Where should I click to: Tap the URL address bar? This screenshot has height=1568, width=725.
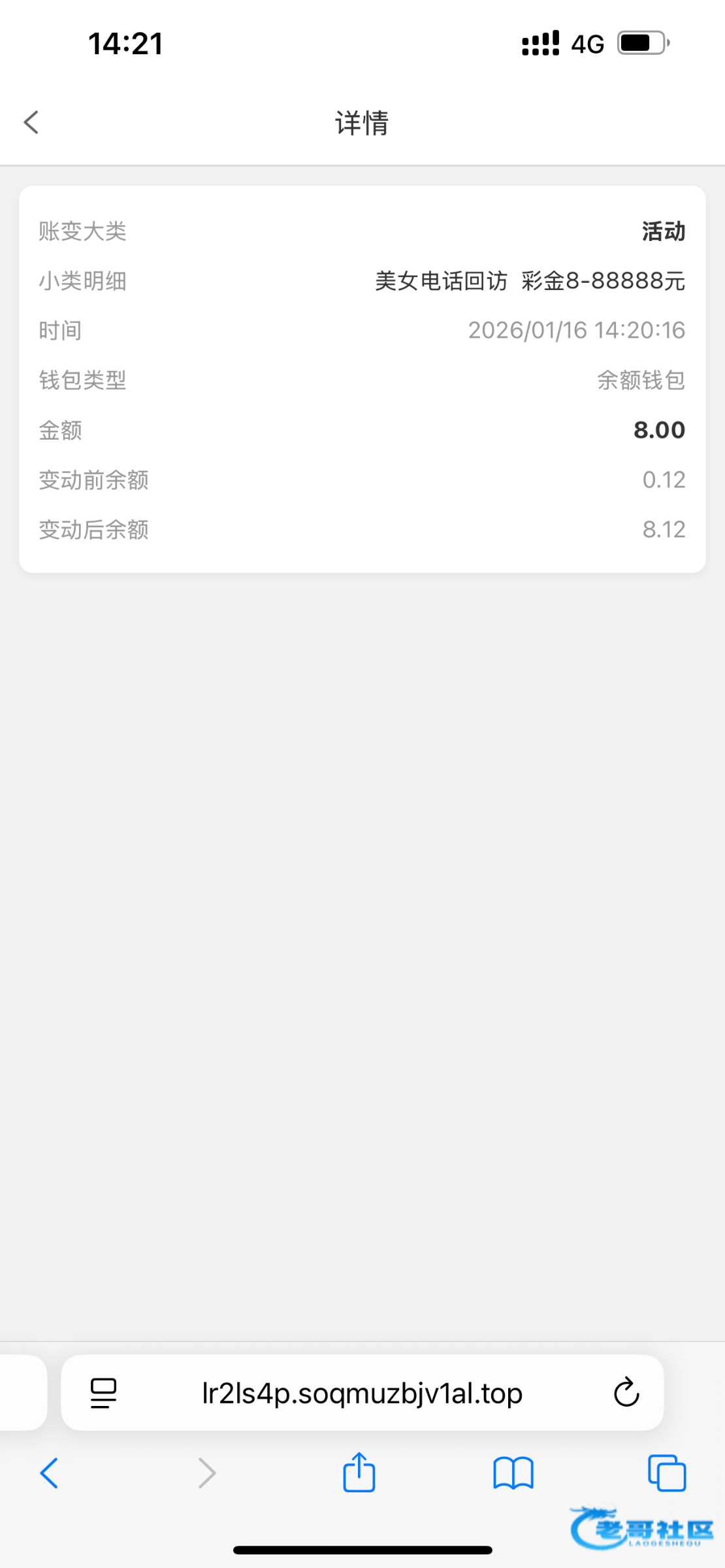[x=362, y=1393]
